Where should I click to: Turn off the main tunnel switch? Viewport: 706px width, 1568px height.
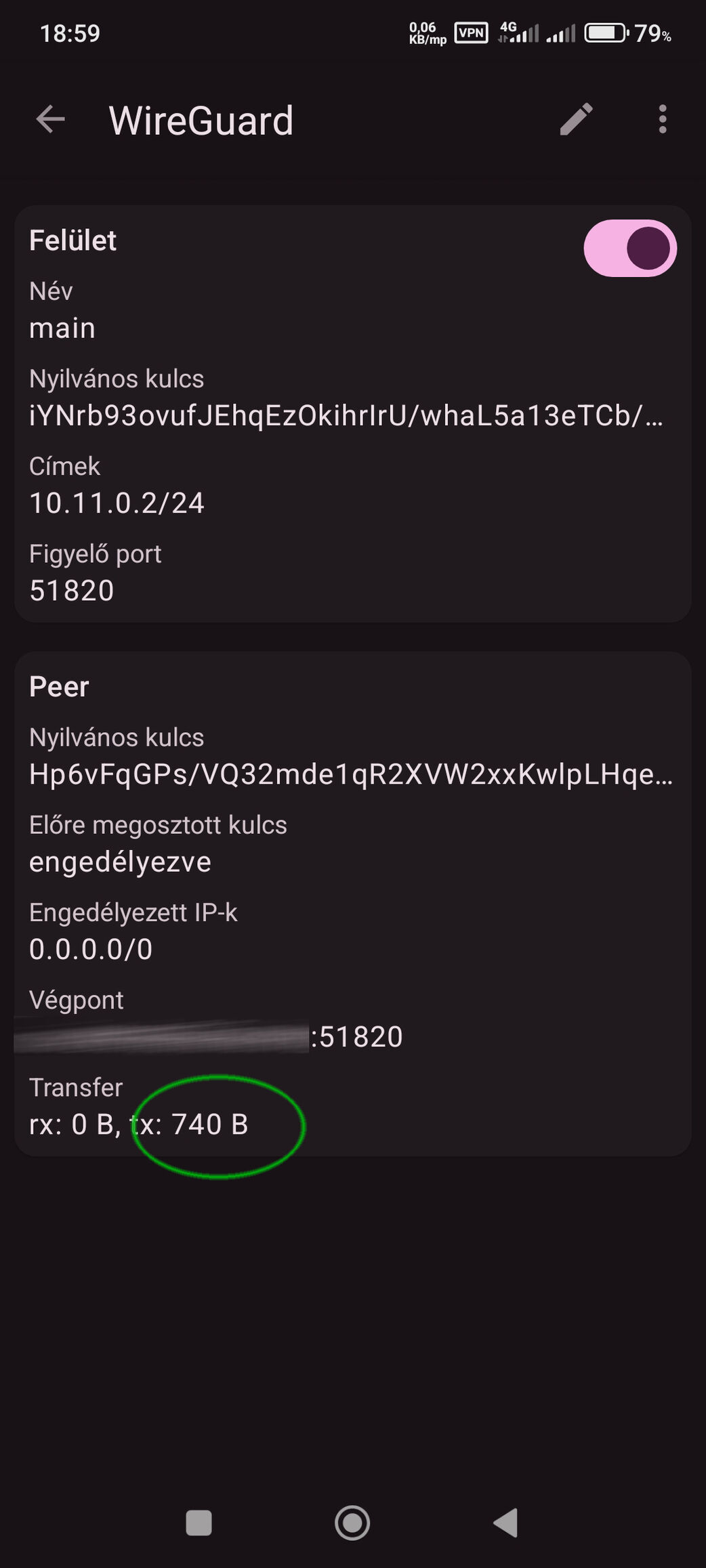coord(629,249)
